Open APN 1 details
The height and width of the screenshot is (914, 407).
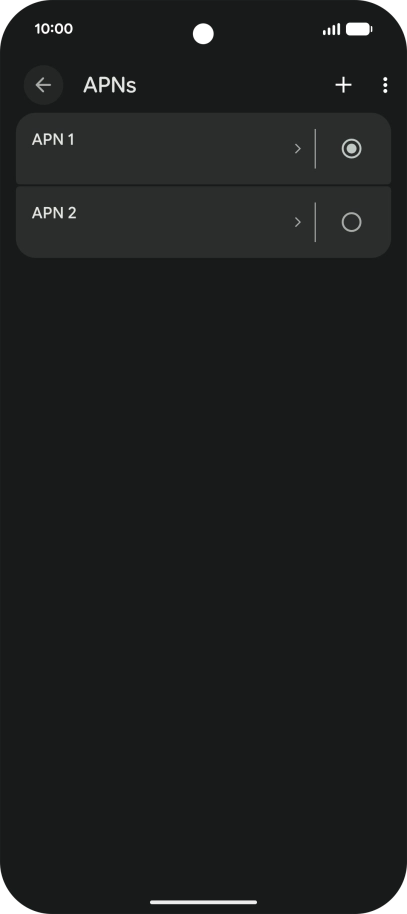[166, 149]
